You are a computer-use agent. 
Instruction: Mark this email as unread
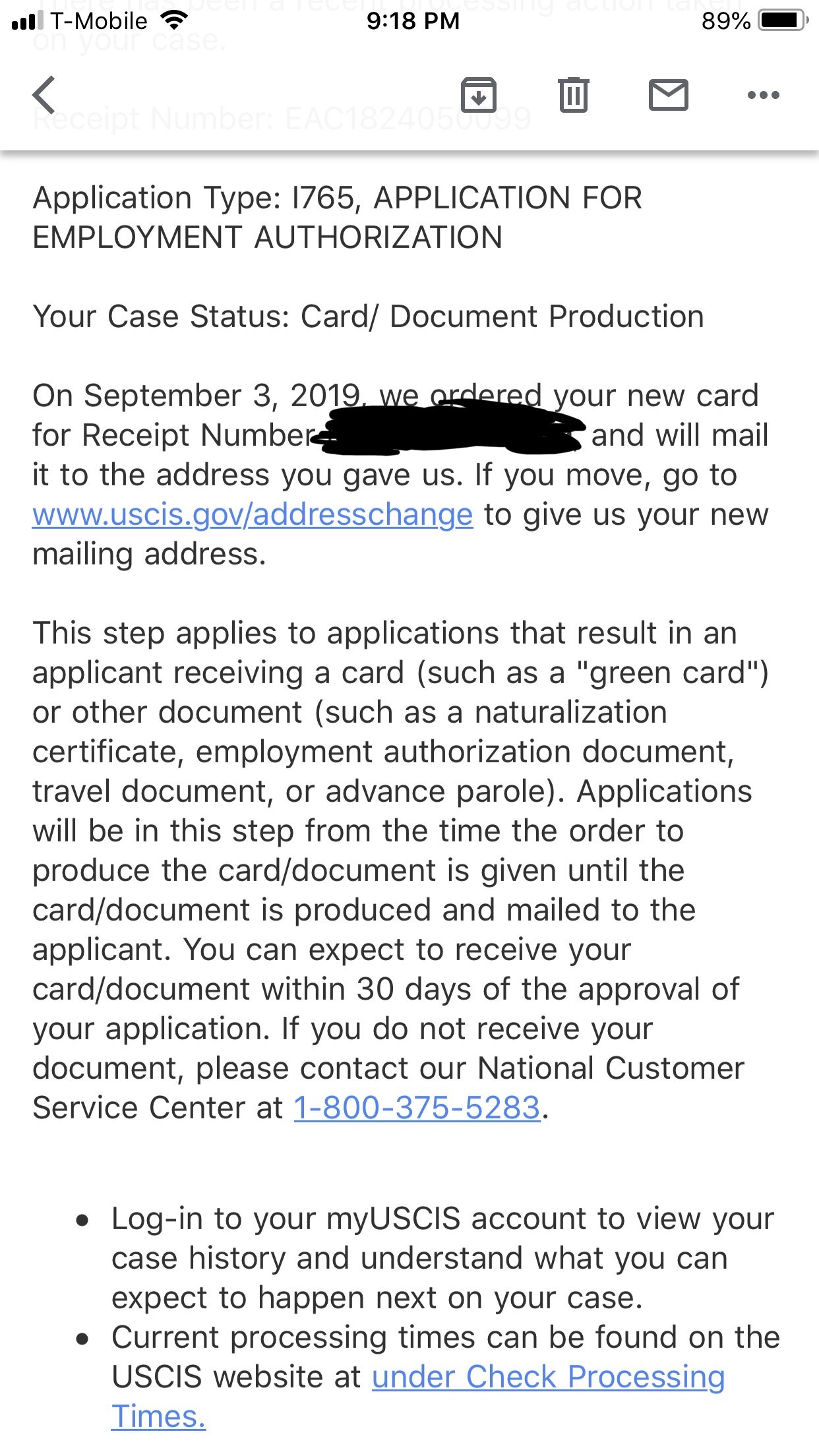(668, 96)
